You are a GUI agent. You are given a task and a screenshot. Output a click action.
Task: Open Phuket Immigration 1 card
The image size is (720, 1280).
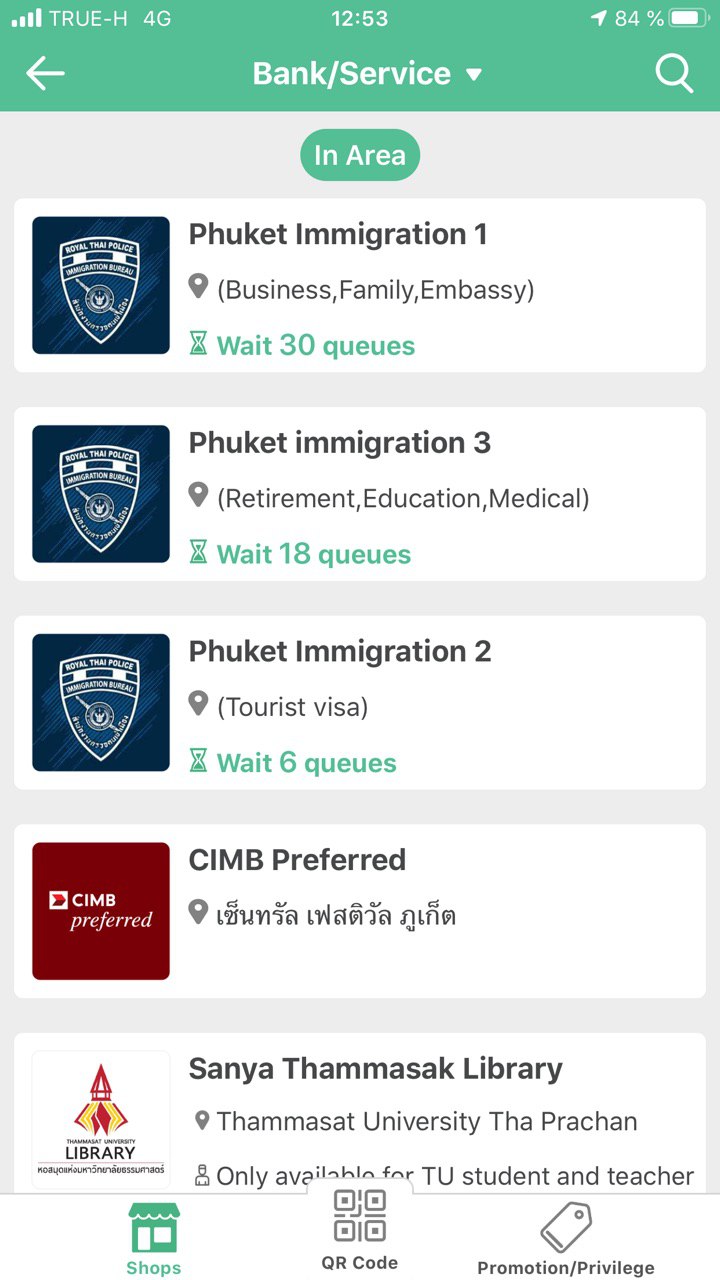tap(360, 285)
